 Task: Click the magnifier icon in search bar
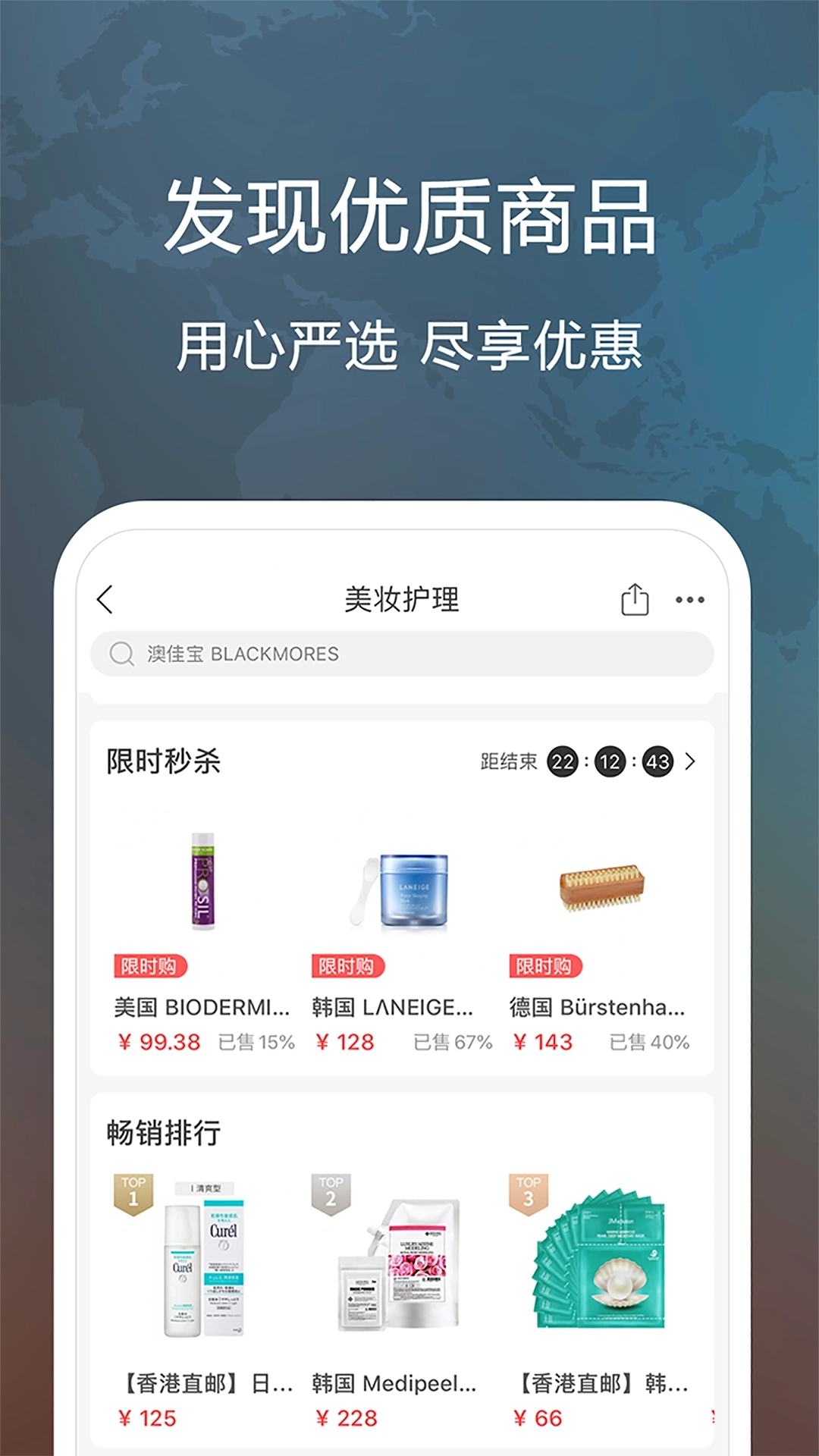click(x=121, y=654)
